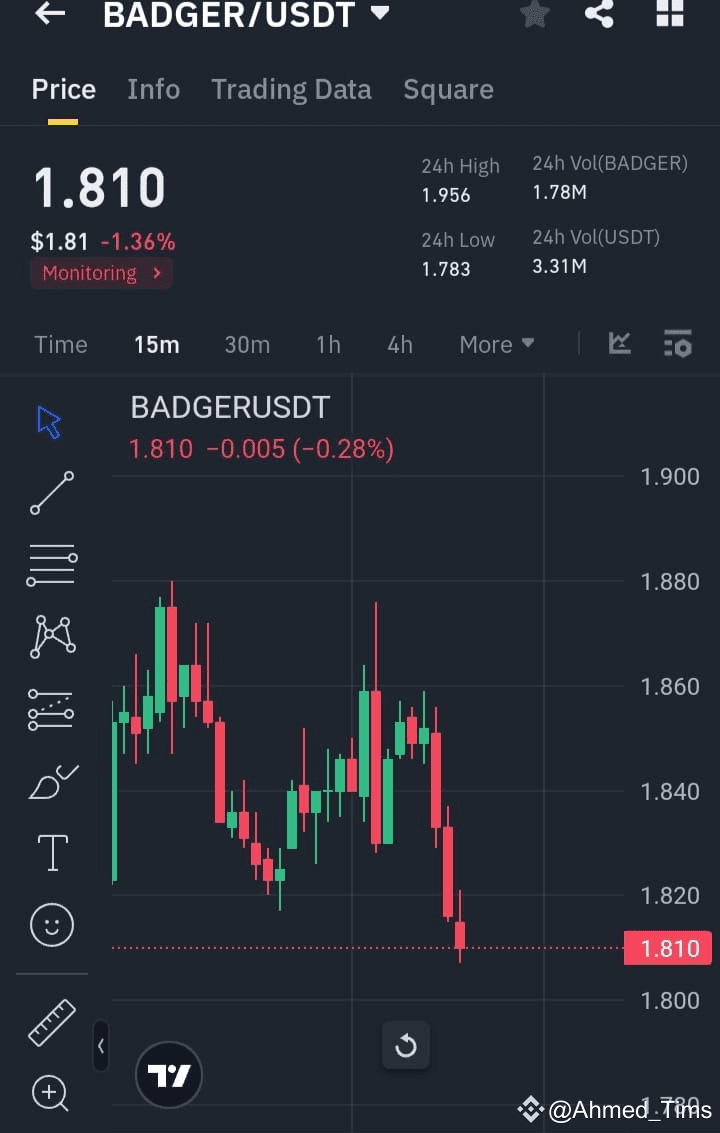Switch to the 1h candle interval
This screenshot has height=1133, width=720.
(x=327, y=344)
